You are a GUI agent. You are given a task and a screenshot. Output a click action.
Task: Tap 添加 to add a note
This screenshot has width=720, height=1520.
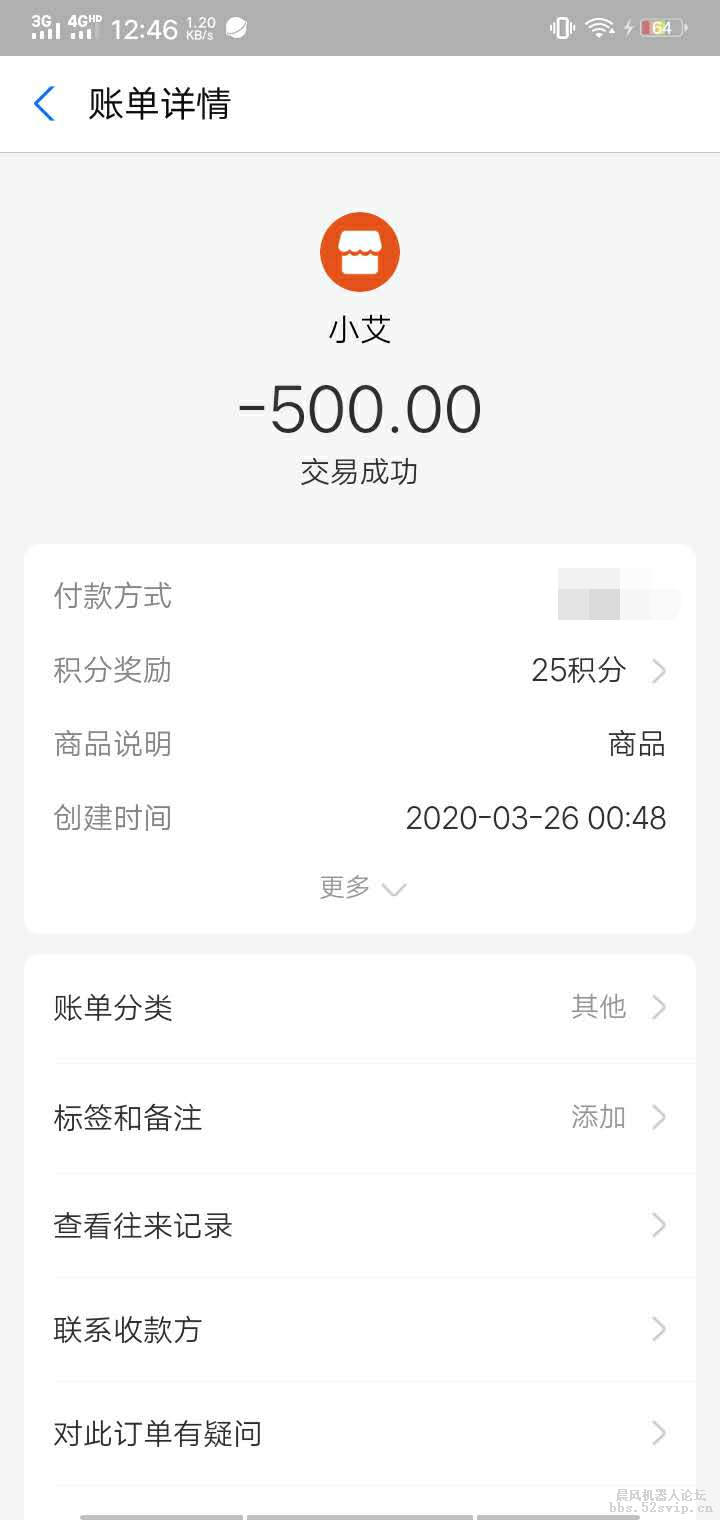(598, 1118)
